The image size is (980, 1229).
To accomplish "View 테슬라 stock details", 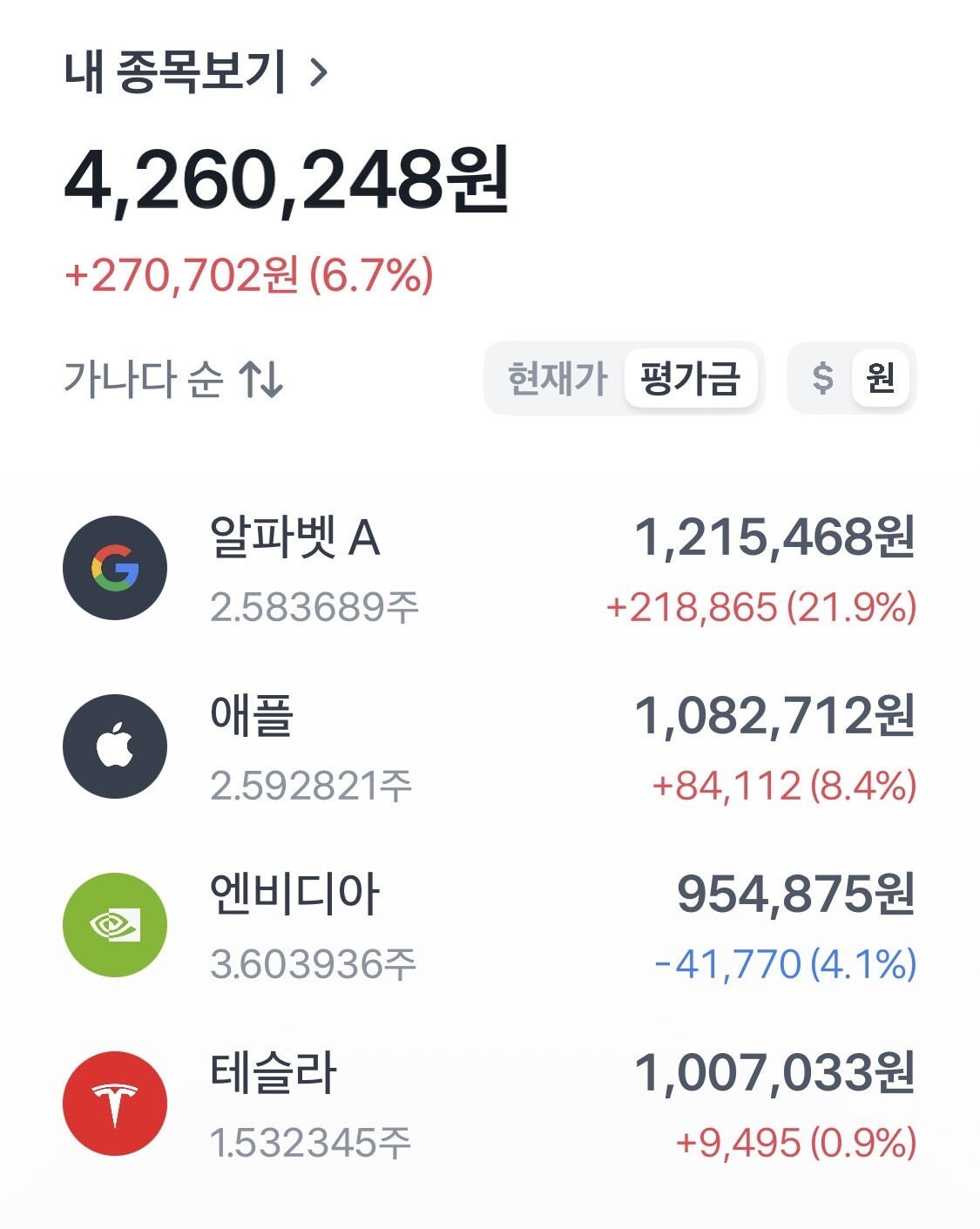I will (x=490, y=1104).
